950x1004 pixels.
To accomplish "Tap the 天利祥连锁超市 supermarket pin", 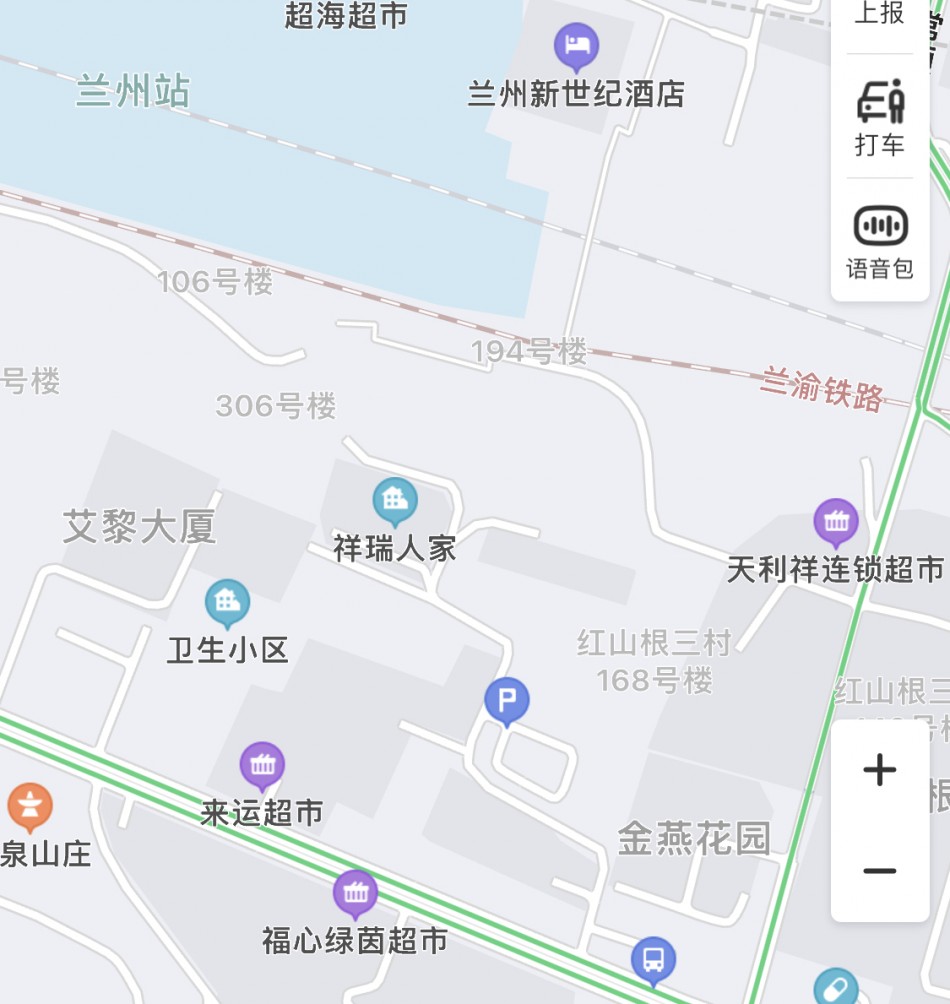I will click(835, 521).
